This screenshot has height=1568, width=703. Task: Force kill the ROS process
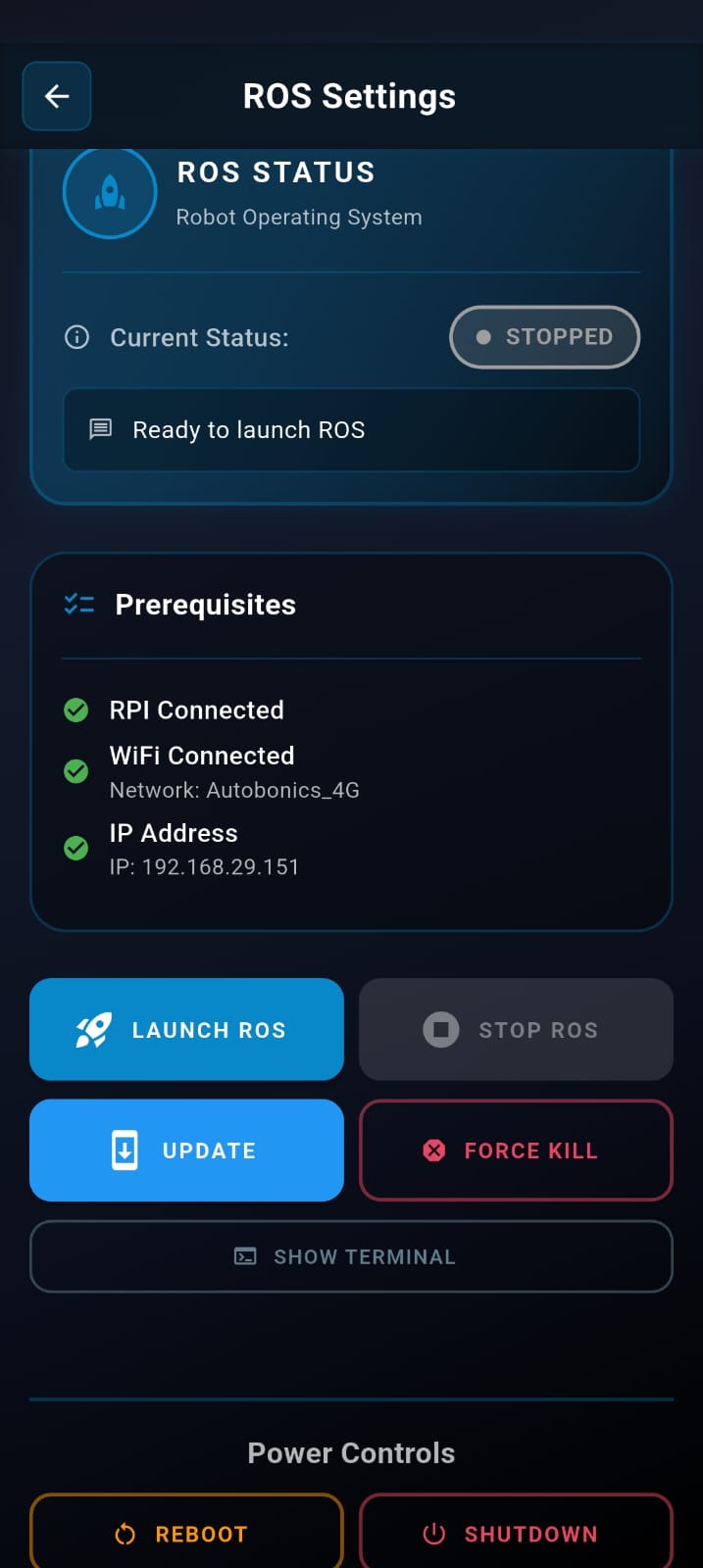click(516, 1150)
